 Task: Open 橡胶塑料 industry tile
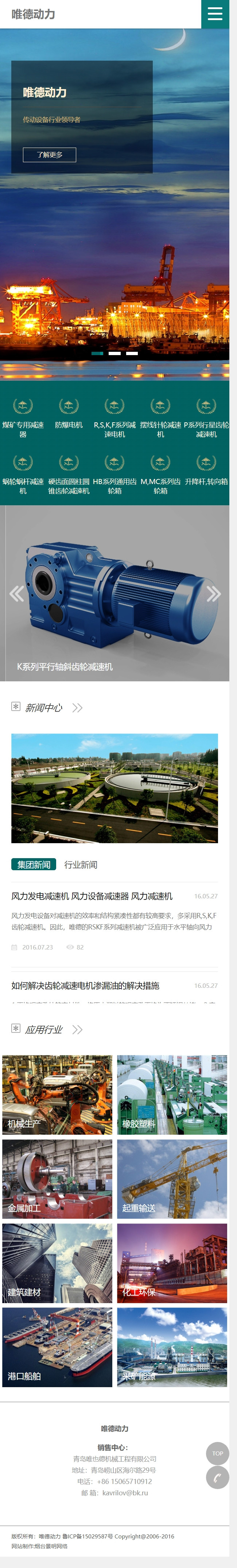tap(172, 1095)
